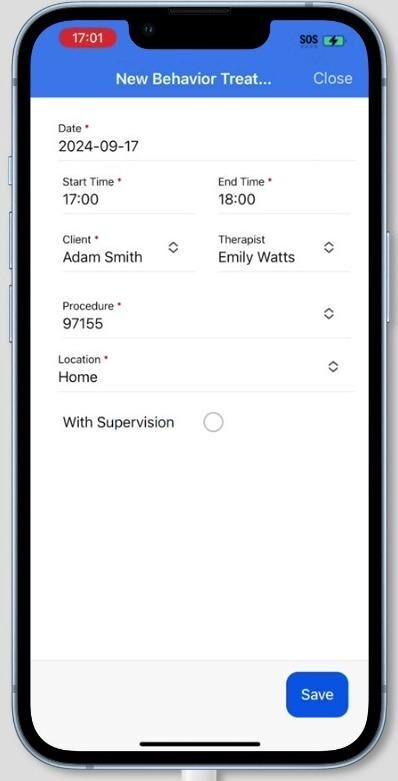Change the End Time value
The image size is (398, 781).
284,193
